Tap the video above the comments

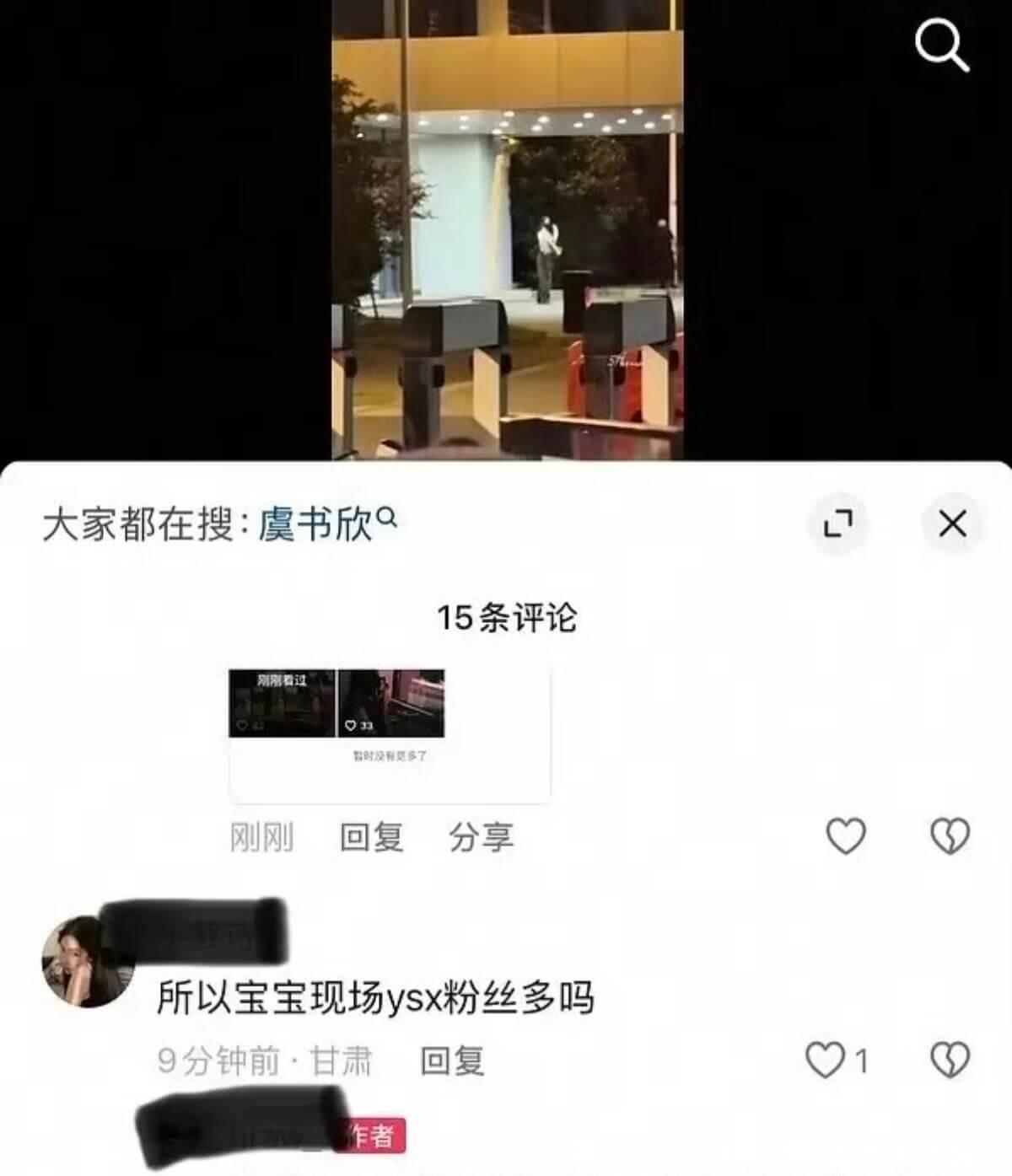[x=507, y=229]
